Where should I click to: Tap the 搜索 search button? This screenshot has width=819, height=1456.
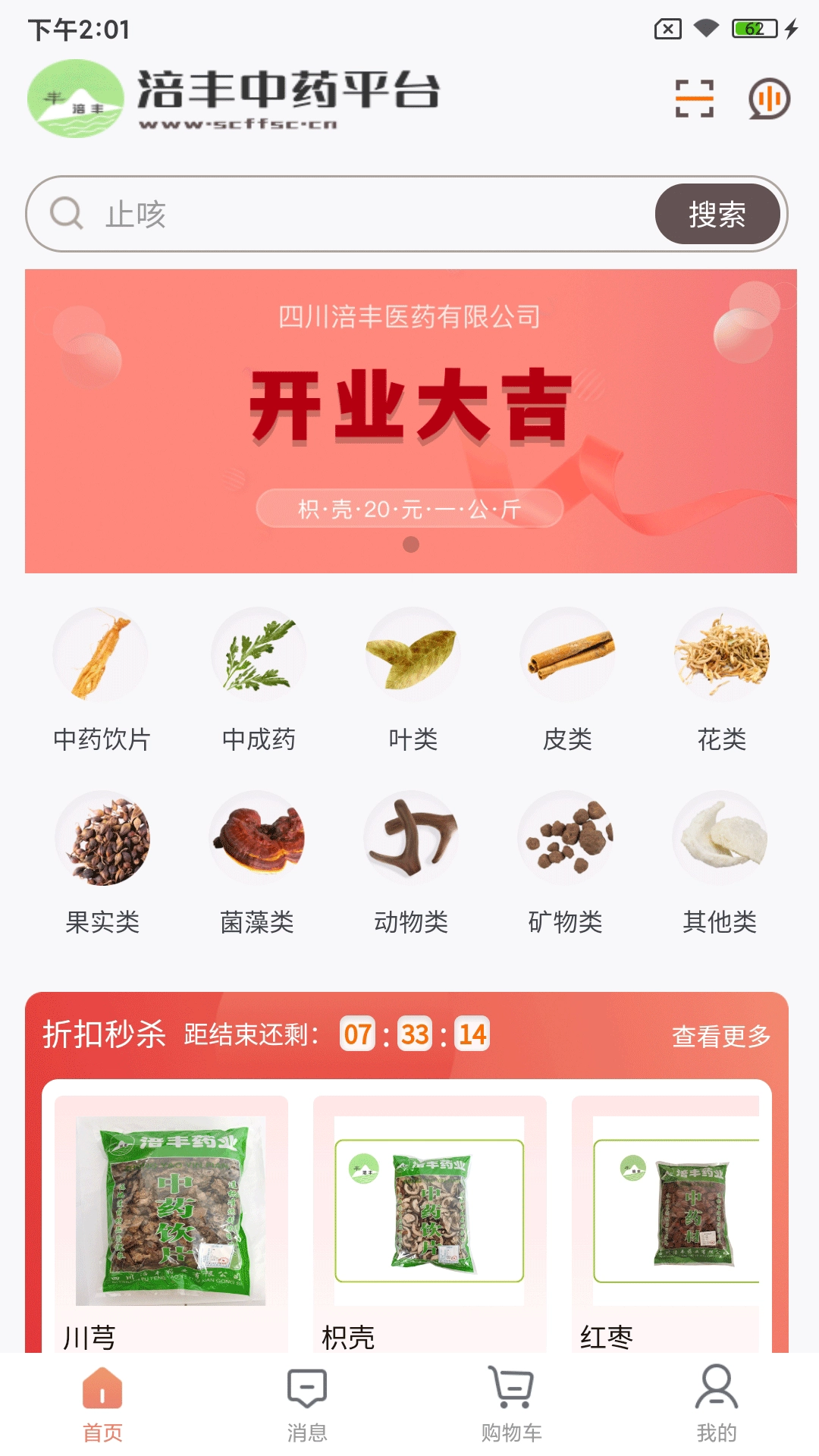point(717,215)
